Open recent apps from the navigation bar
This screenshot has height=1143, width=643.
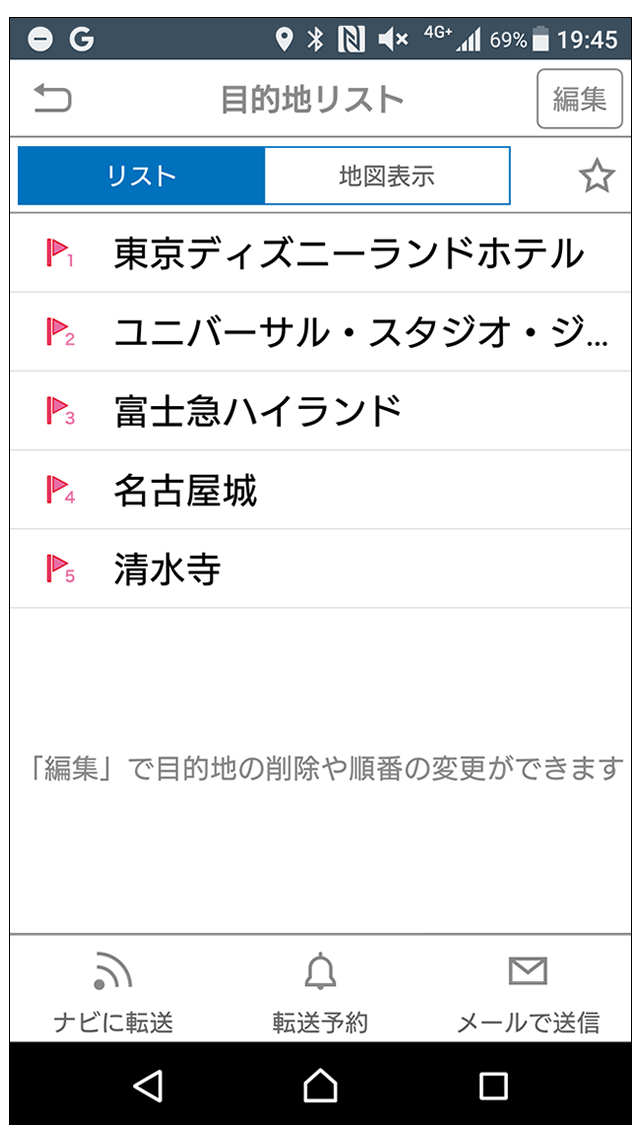493,1086
